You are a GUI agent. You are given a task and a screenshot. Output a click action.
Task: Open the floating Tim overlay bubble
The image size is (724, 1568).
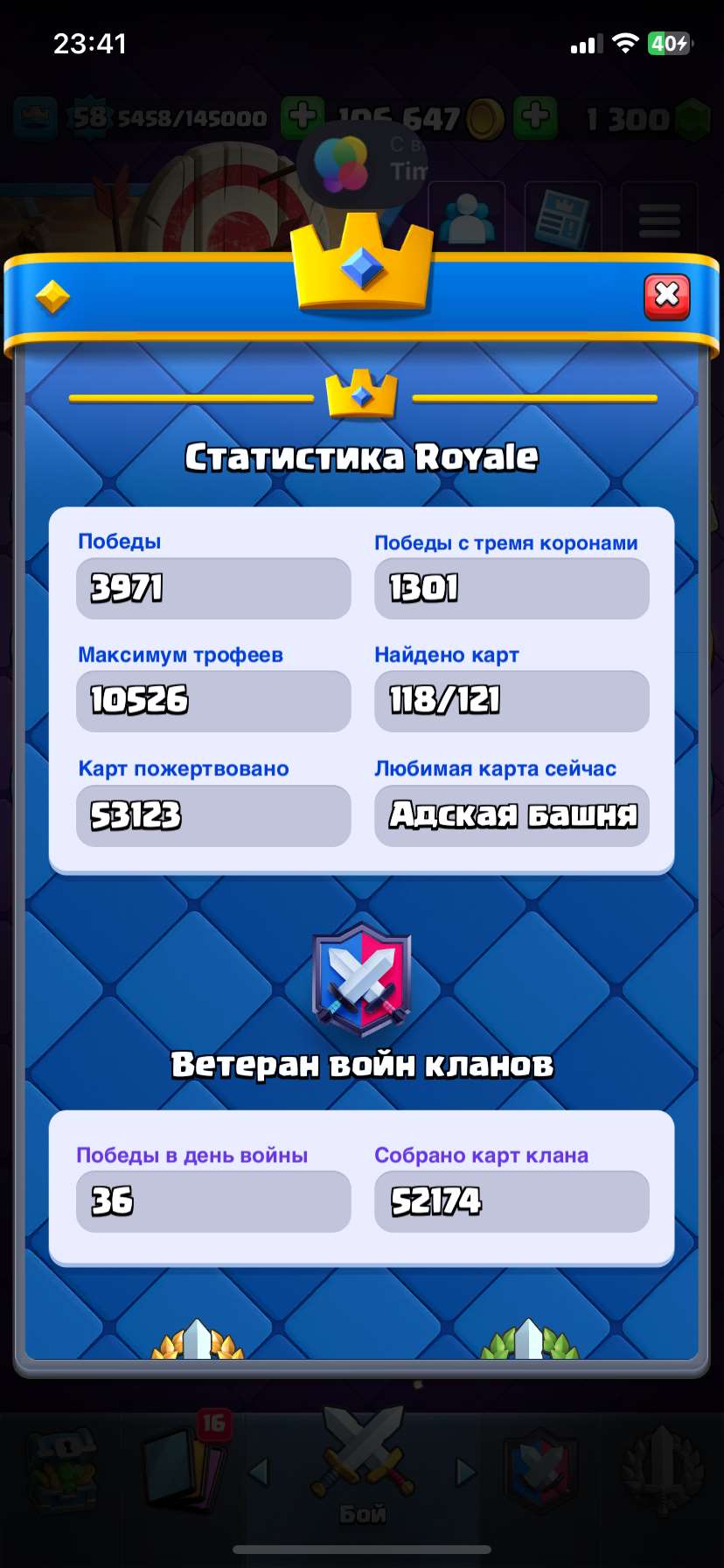click(x=359, y=164)
